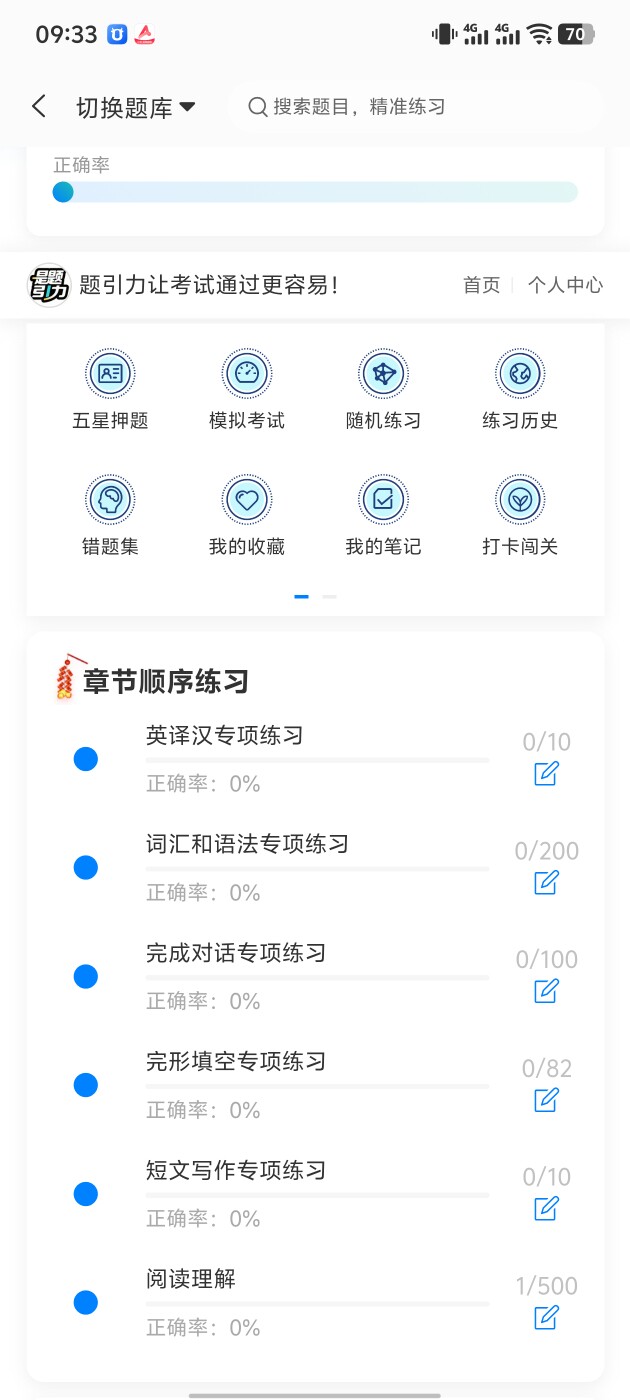Viewport: 630px width, 1400px height.
Task: Tap the edit icon for 完形填空专项练习
Action: coord(546,1100)
